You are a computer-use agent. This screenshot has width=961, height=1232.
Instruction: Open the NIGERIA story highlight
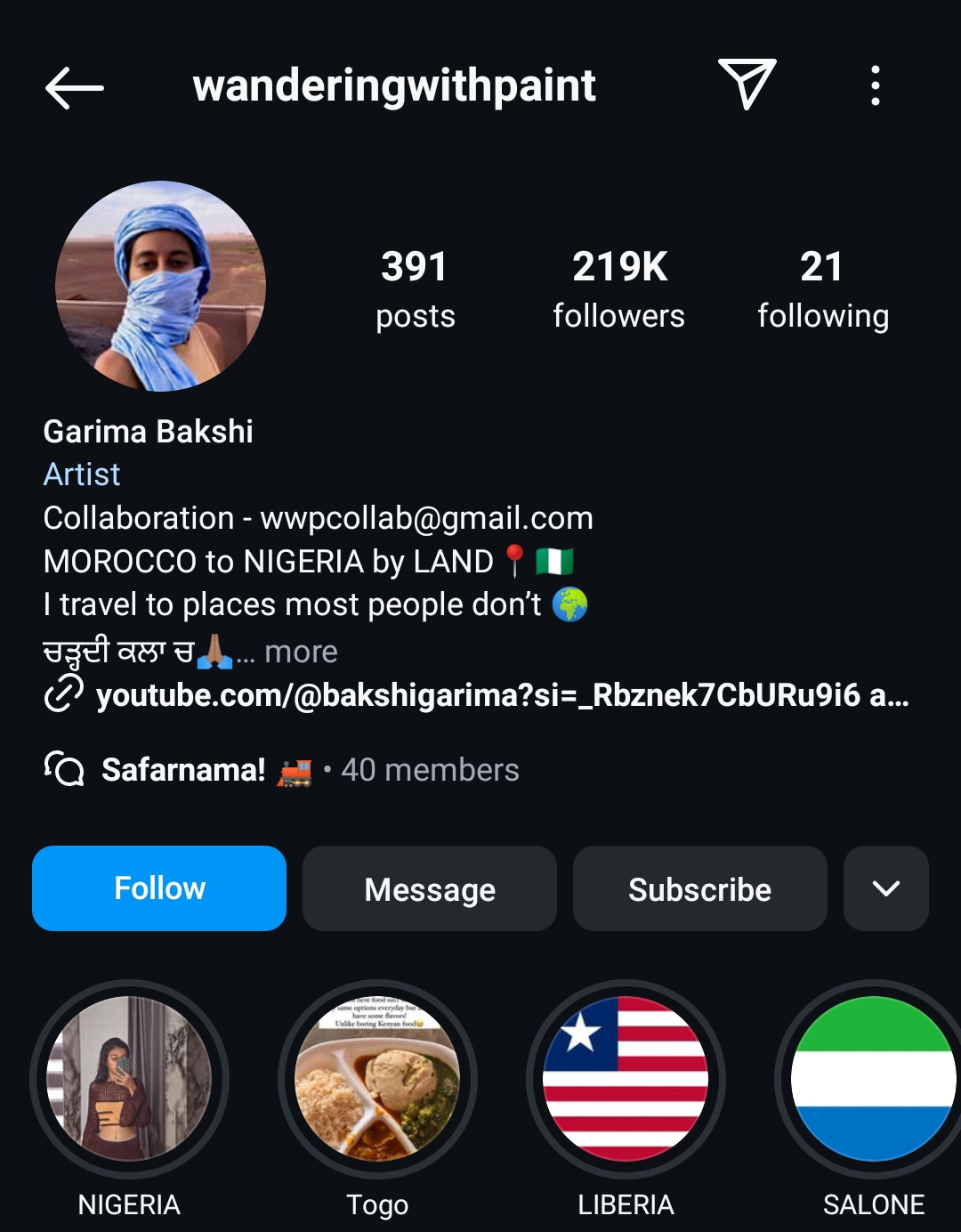pyautogui.click(x=129, y=1079)
